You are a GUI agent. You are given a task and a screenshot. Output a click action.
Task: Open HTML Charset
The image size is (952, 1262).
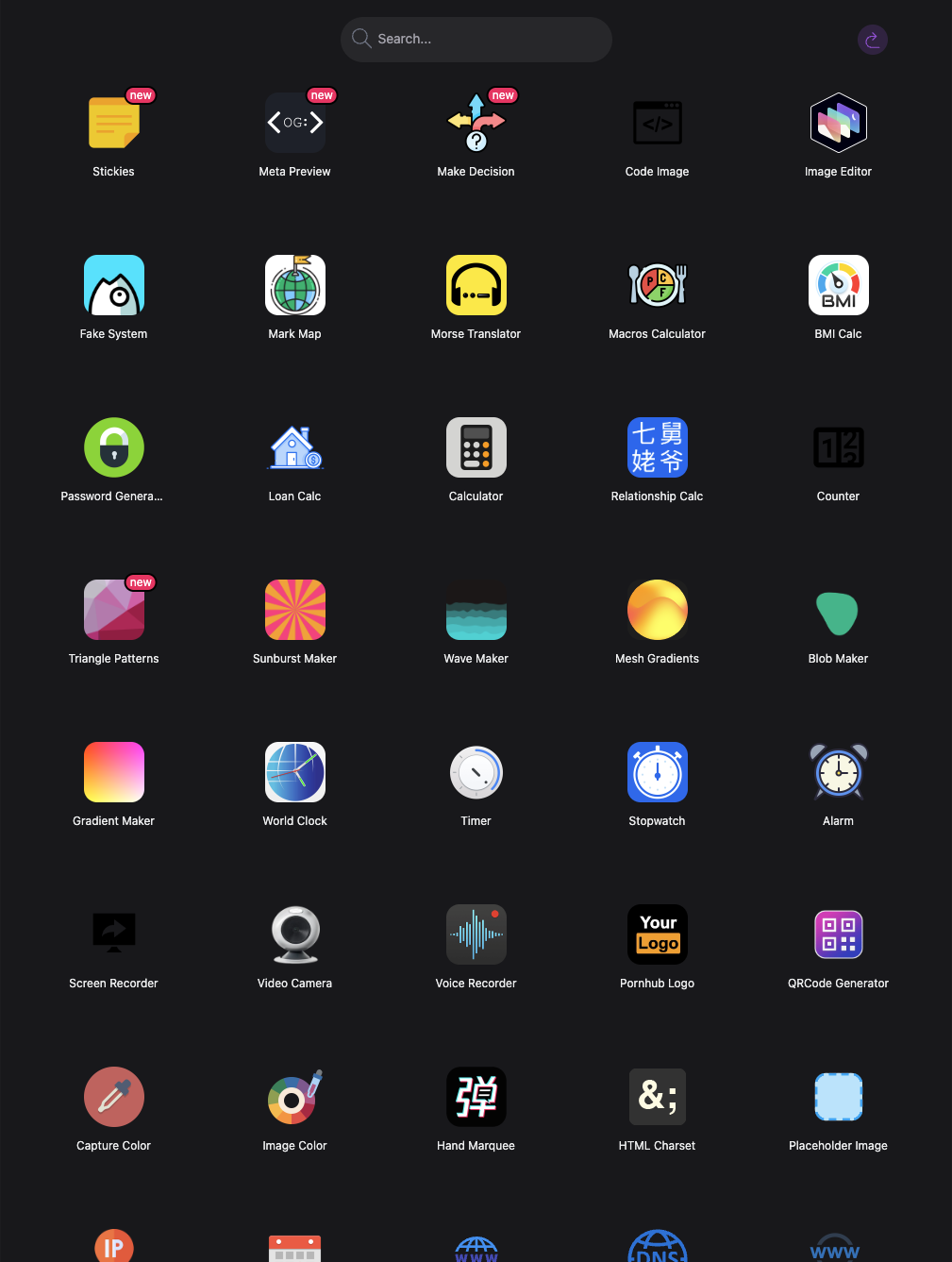(x=658, y=1098)
